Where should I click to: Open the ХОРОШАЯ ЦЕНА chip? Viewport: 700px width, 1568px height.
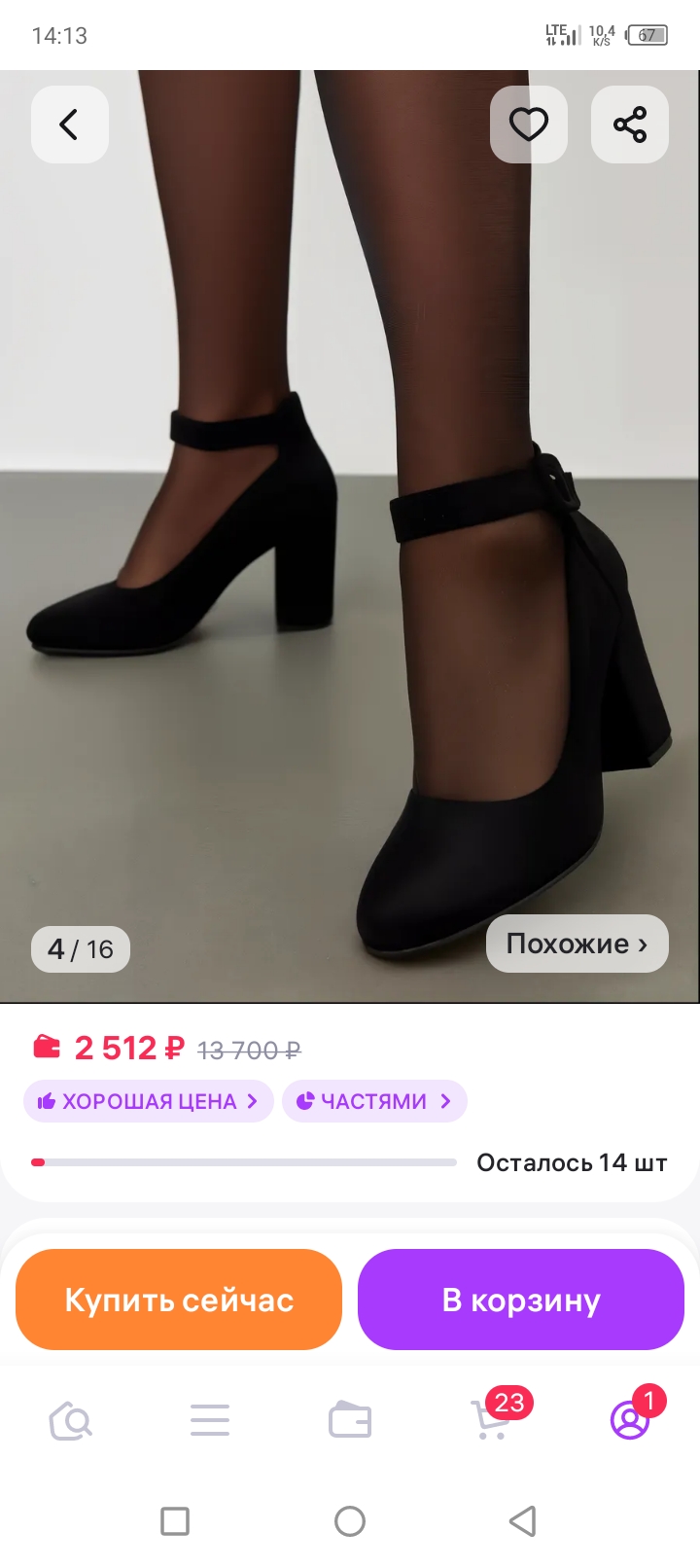coord(149,1101)
